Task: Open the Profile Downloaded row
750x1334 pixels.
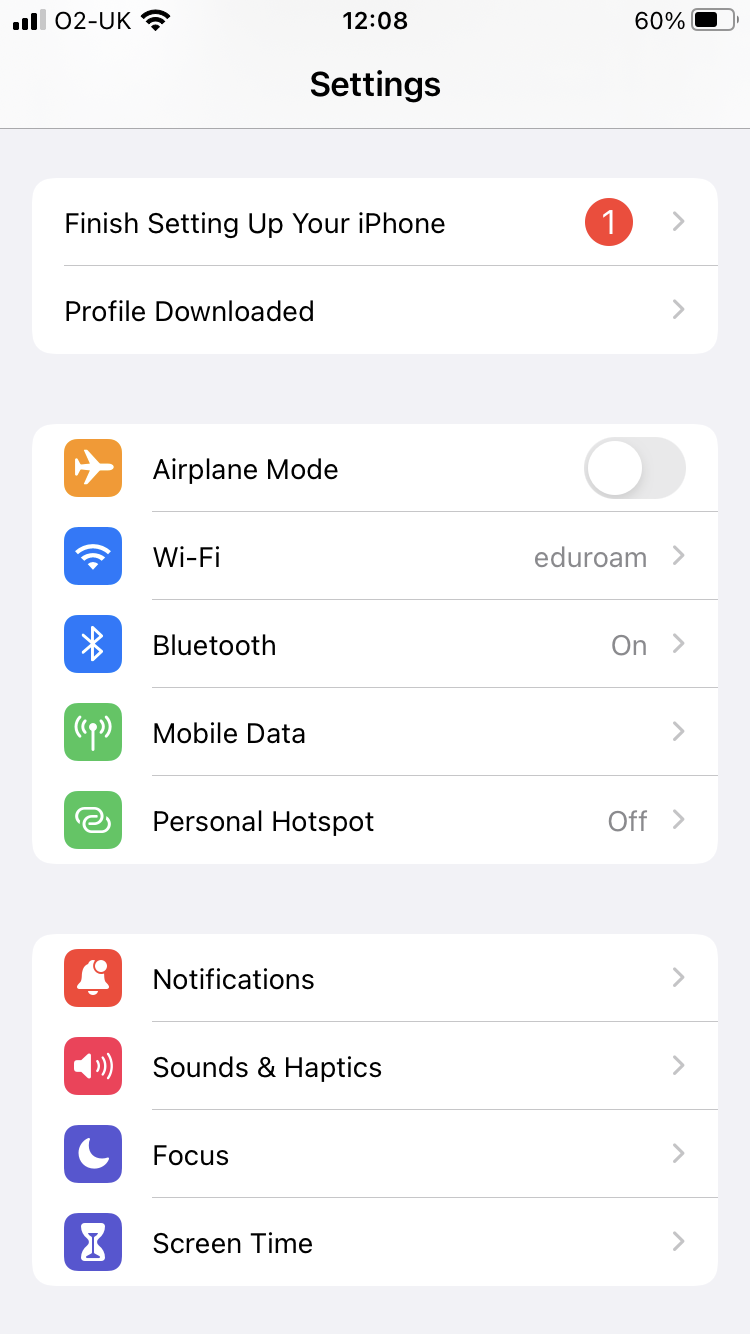Action: [375, 310]
